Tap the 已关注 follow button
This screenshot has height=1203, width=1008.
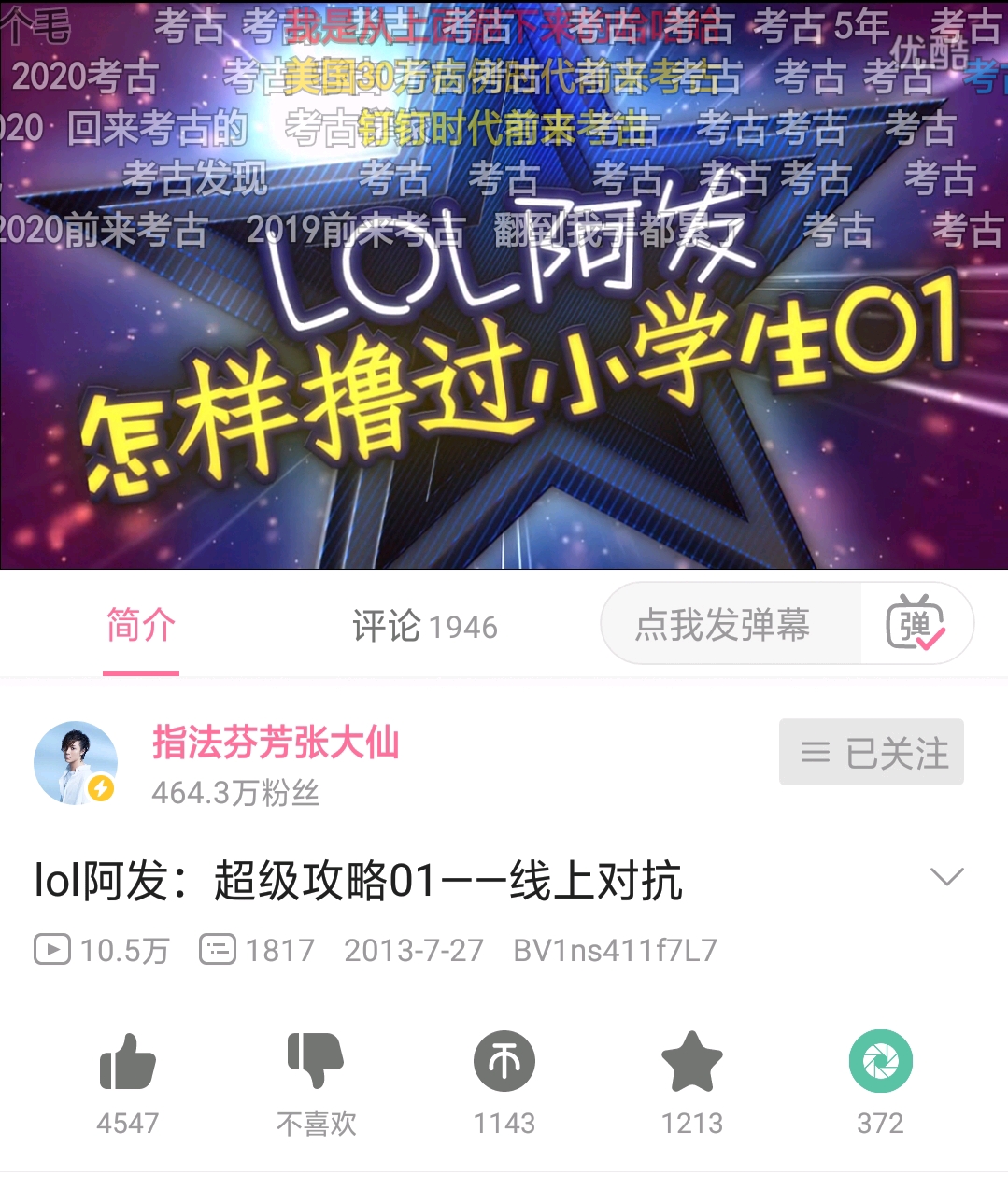point(871,753)
